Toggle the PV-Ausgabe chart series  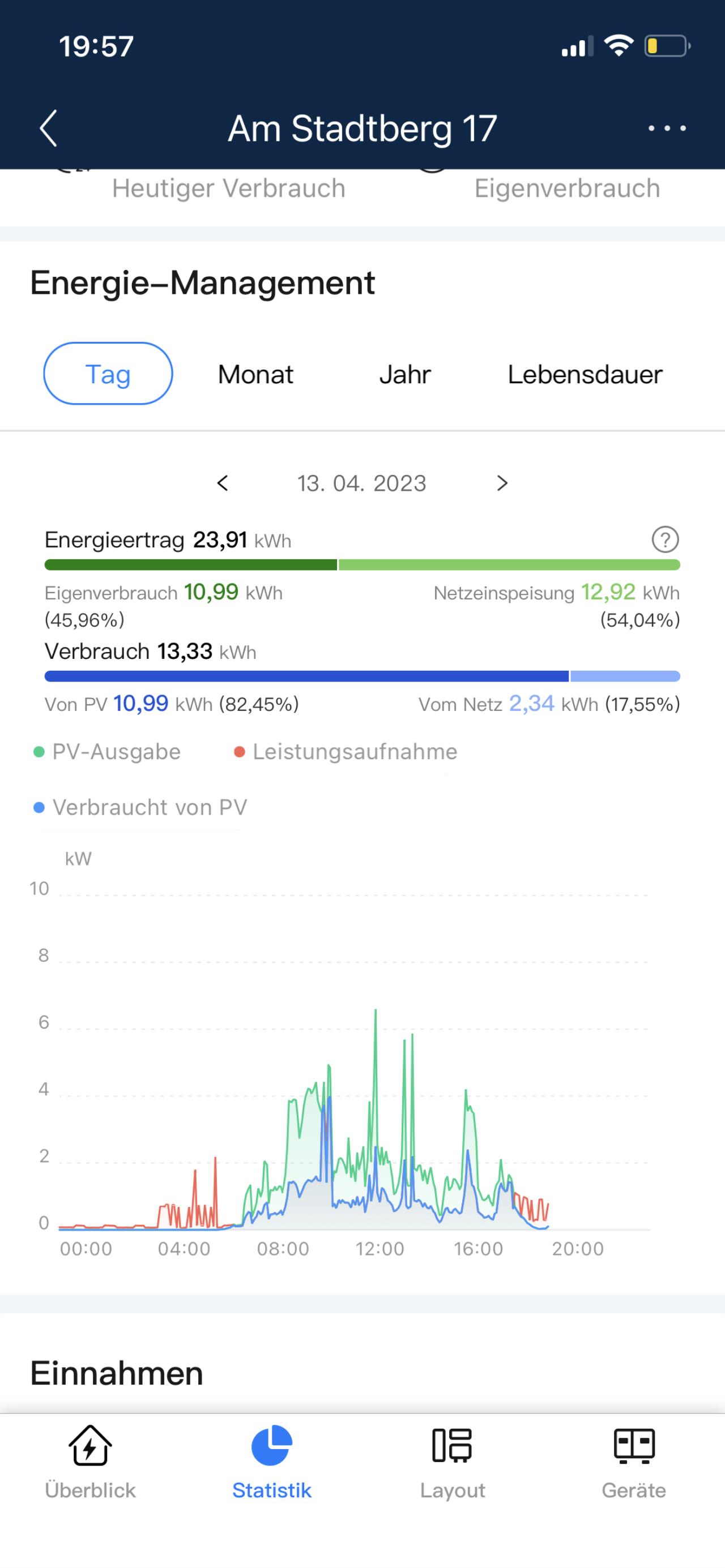click(107, 752)
